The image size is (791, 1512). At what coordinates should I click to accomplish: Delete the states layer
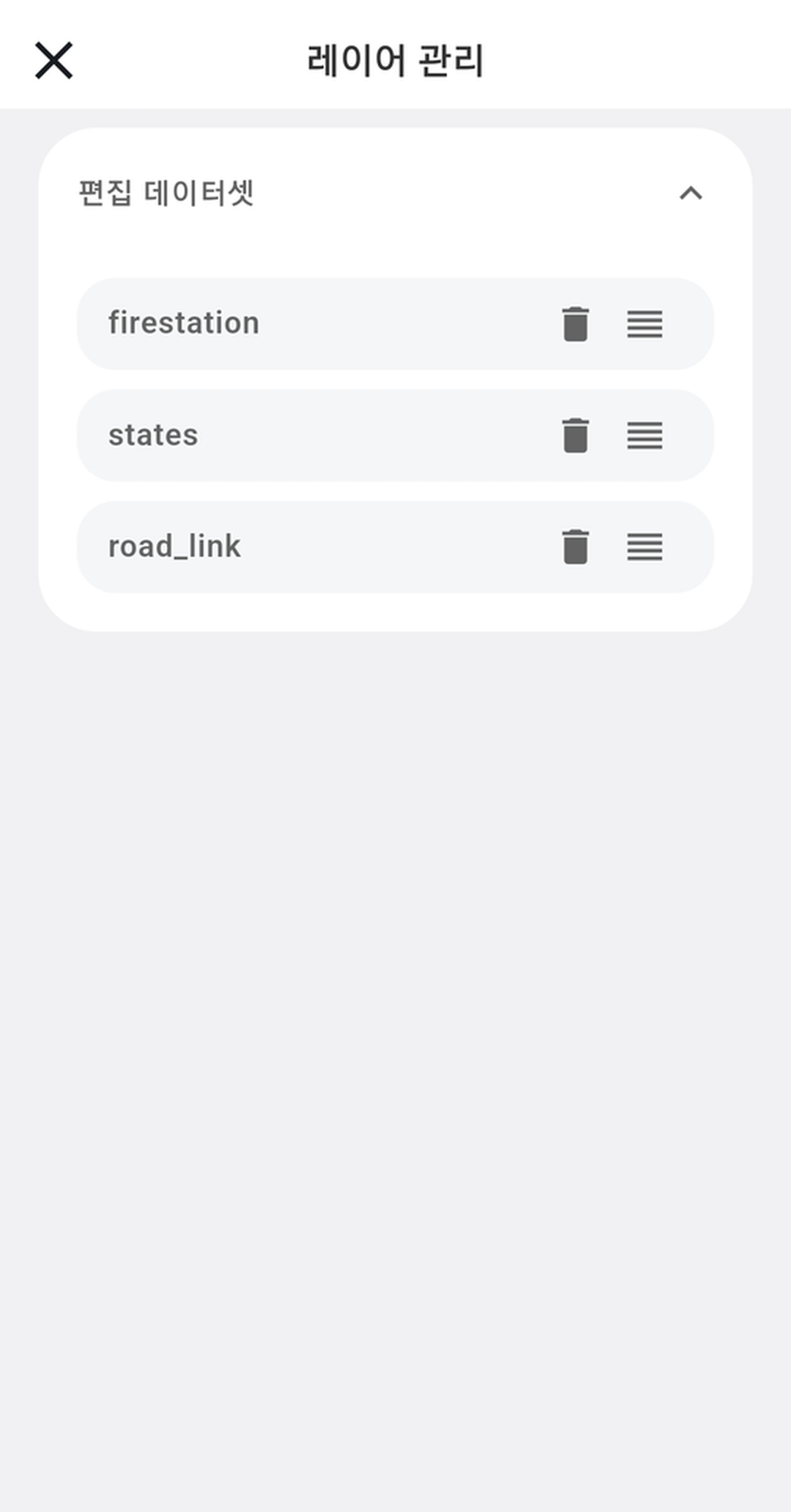click(x=575, y=436)
